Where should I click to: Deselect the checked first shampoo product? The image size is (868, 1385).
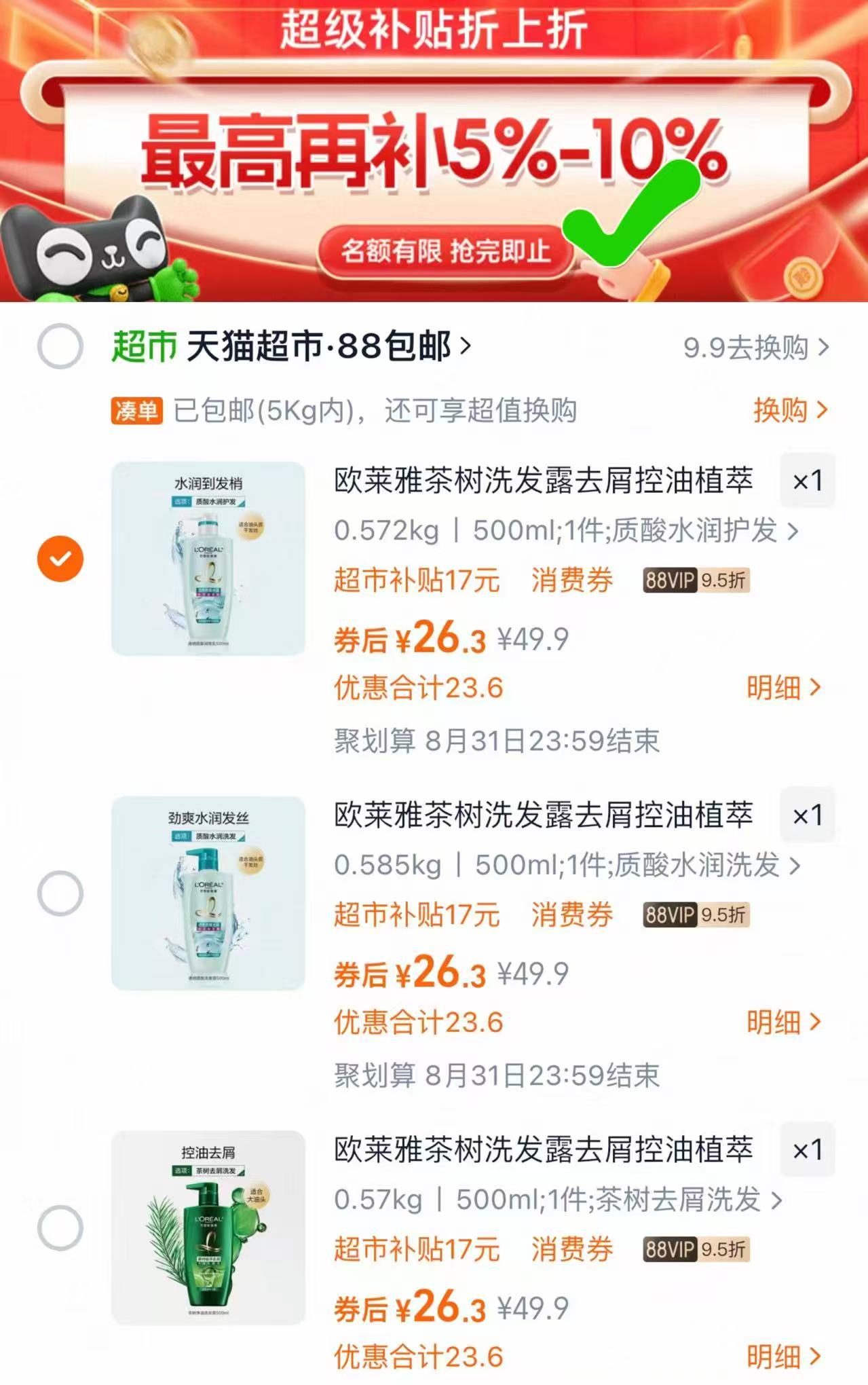pos(60,558)
